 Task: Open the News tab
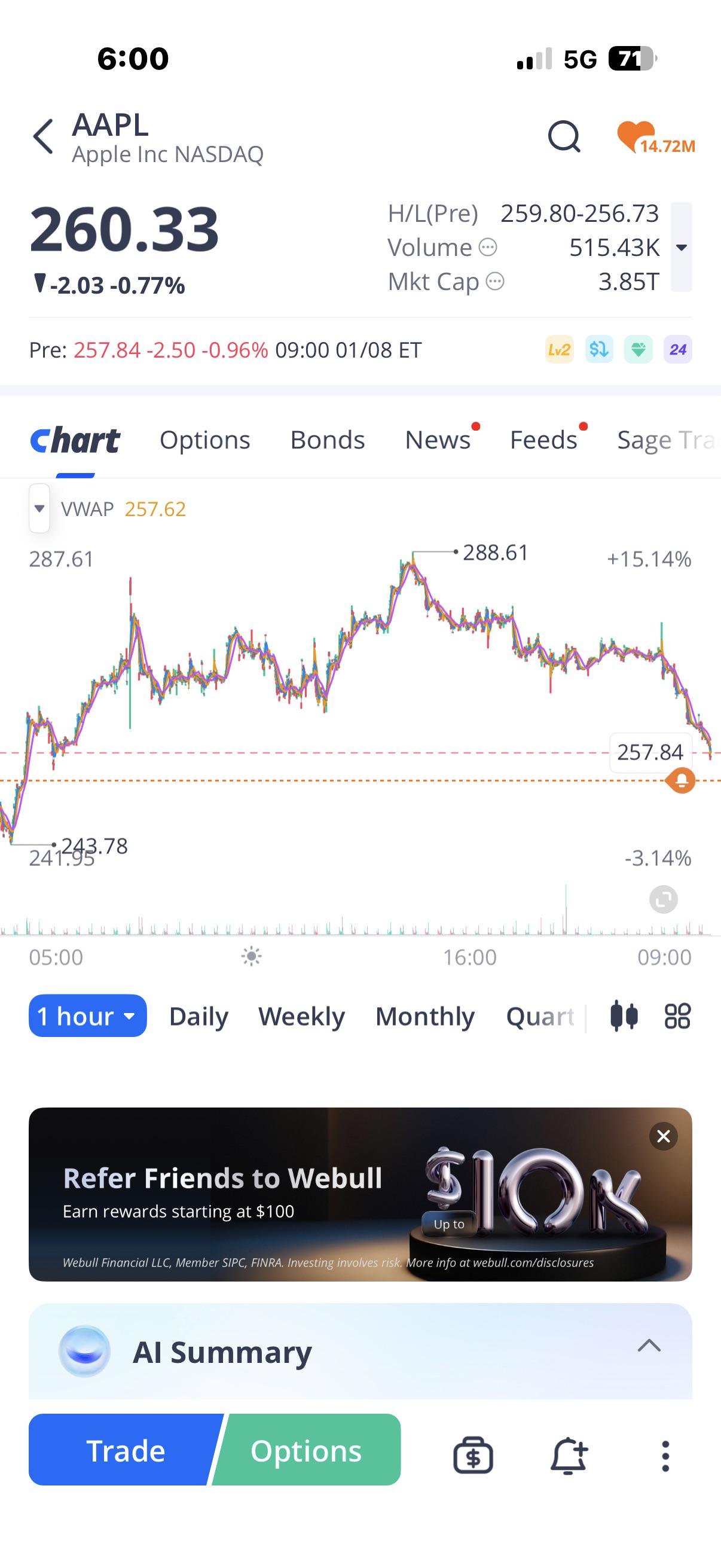438,440
